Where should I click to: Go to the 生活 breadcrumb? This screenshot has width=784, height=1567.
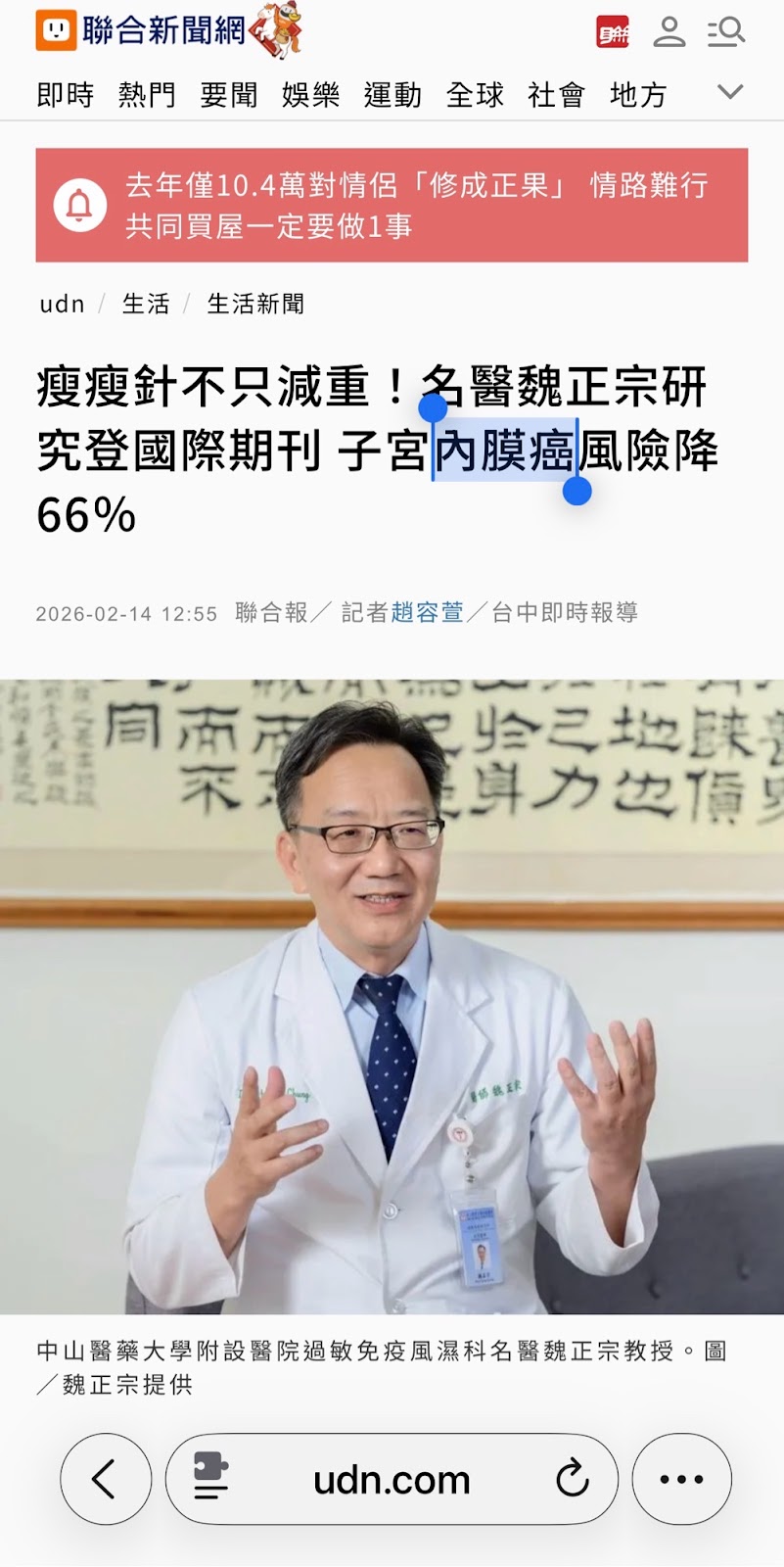146,304
